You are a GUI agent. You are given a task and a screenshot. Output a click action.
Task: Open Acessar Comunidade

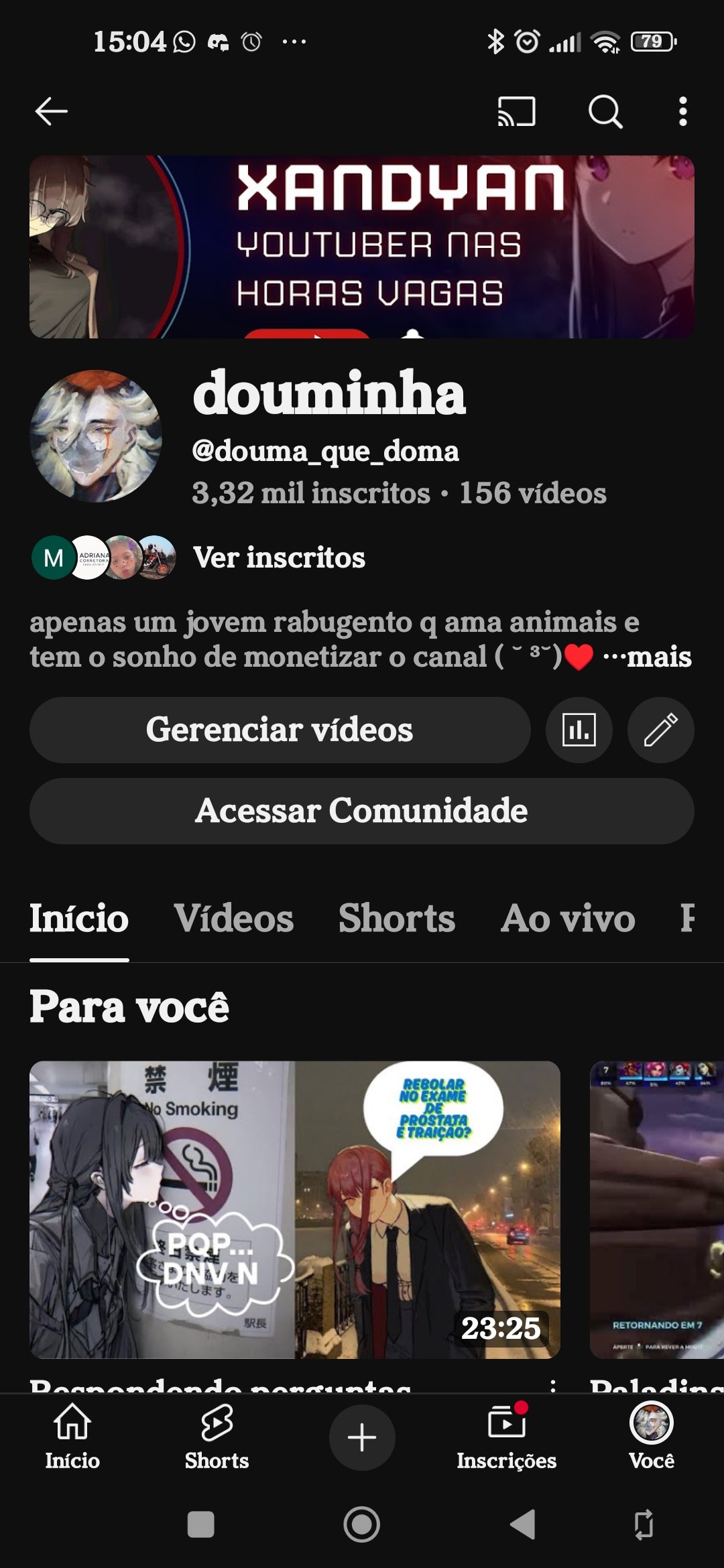[x=361, y=811]
